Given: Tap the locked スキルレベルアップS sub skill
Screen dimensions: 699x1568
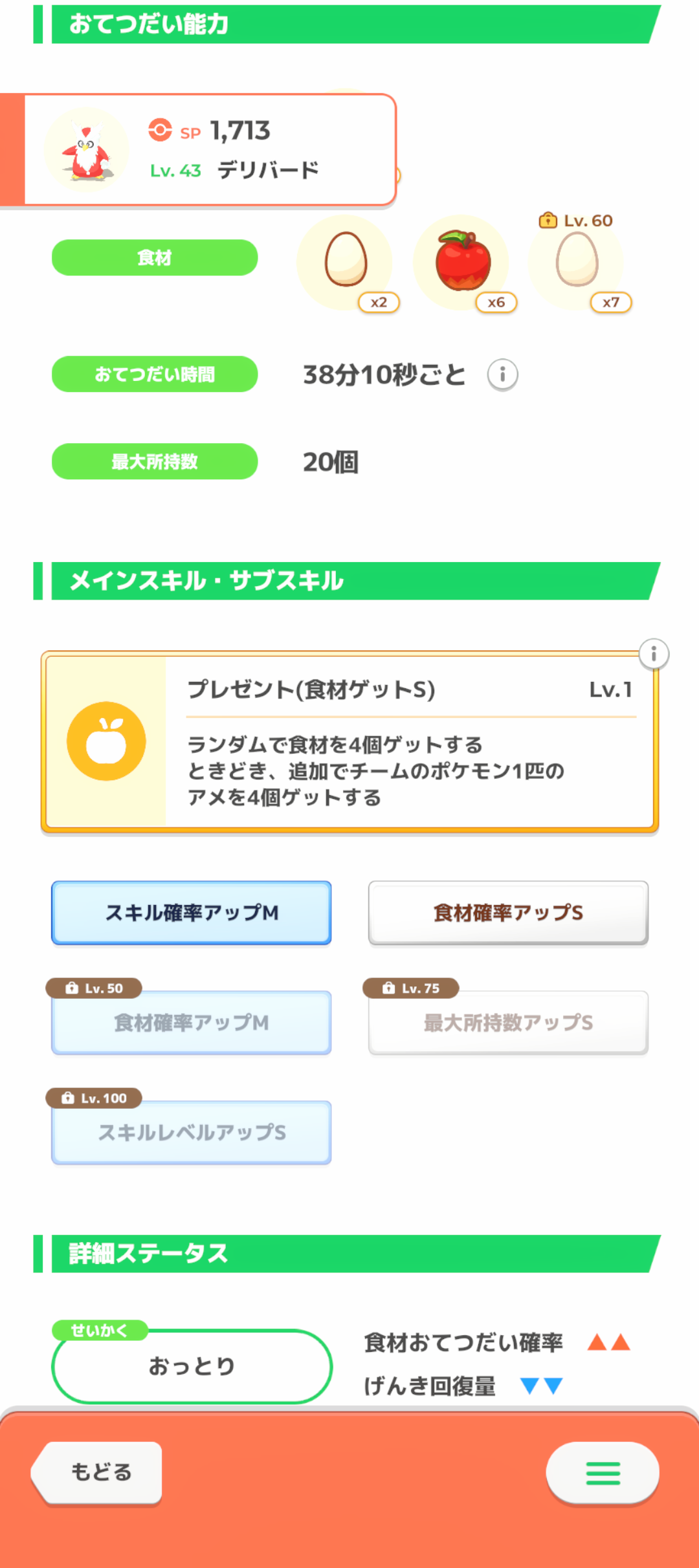Looking at the screenshot, I should click(x=192, y=1133).
